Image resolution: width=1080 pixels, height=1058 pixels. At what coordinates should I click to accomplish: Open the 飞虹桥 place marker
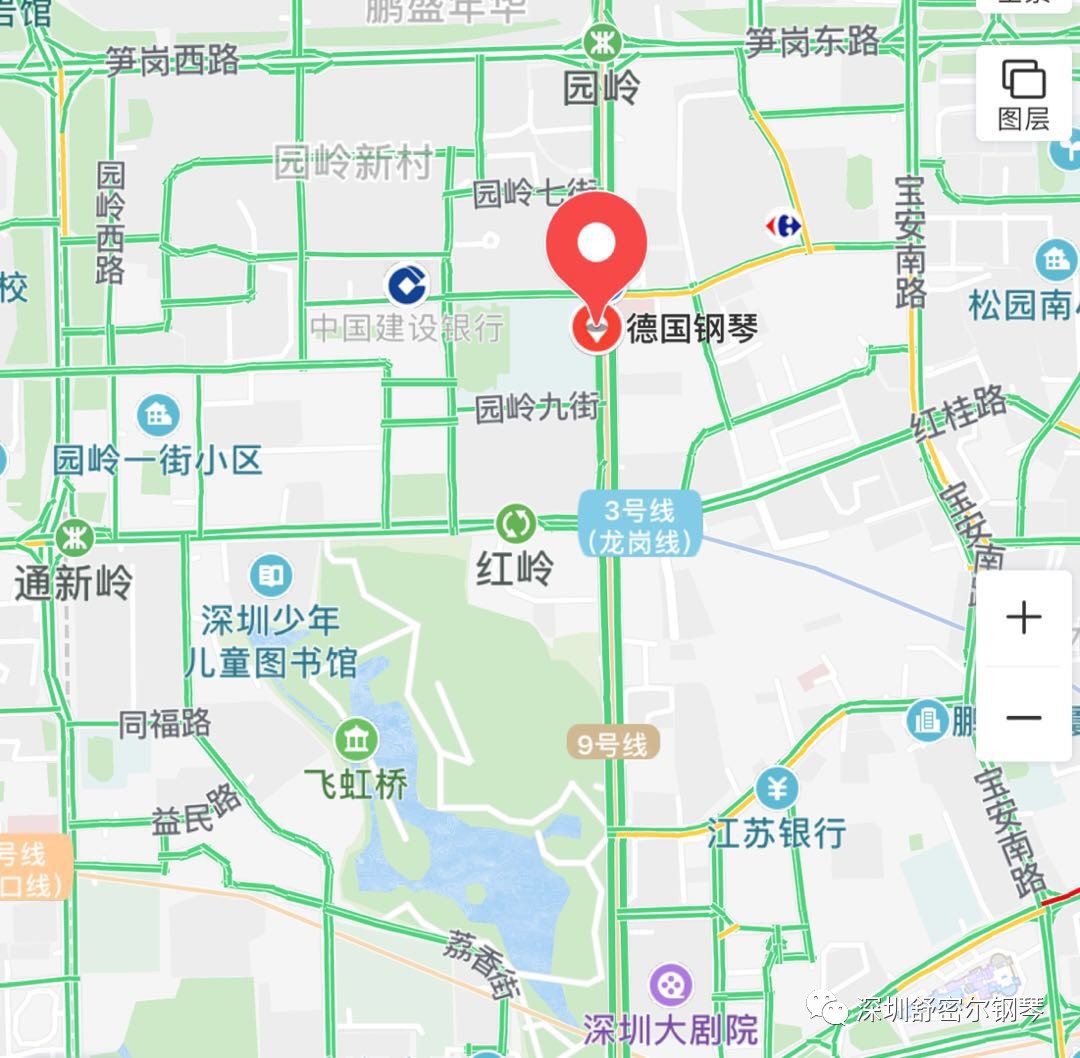click(356, 740)
